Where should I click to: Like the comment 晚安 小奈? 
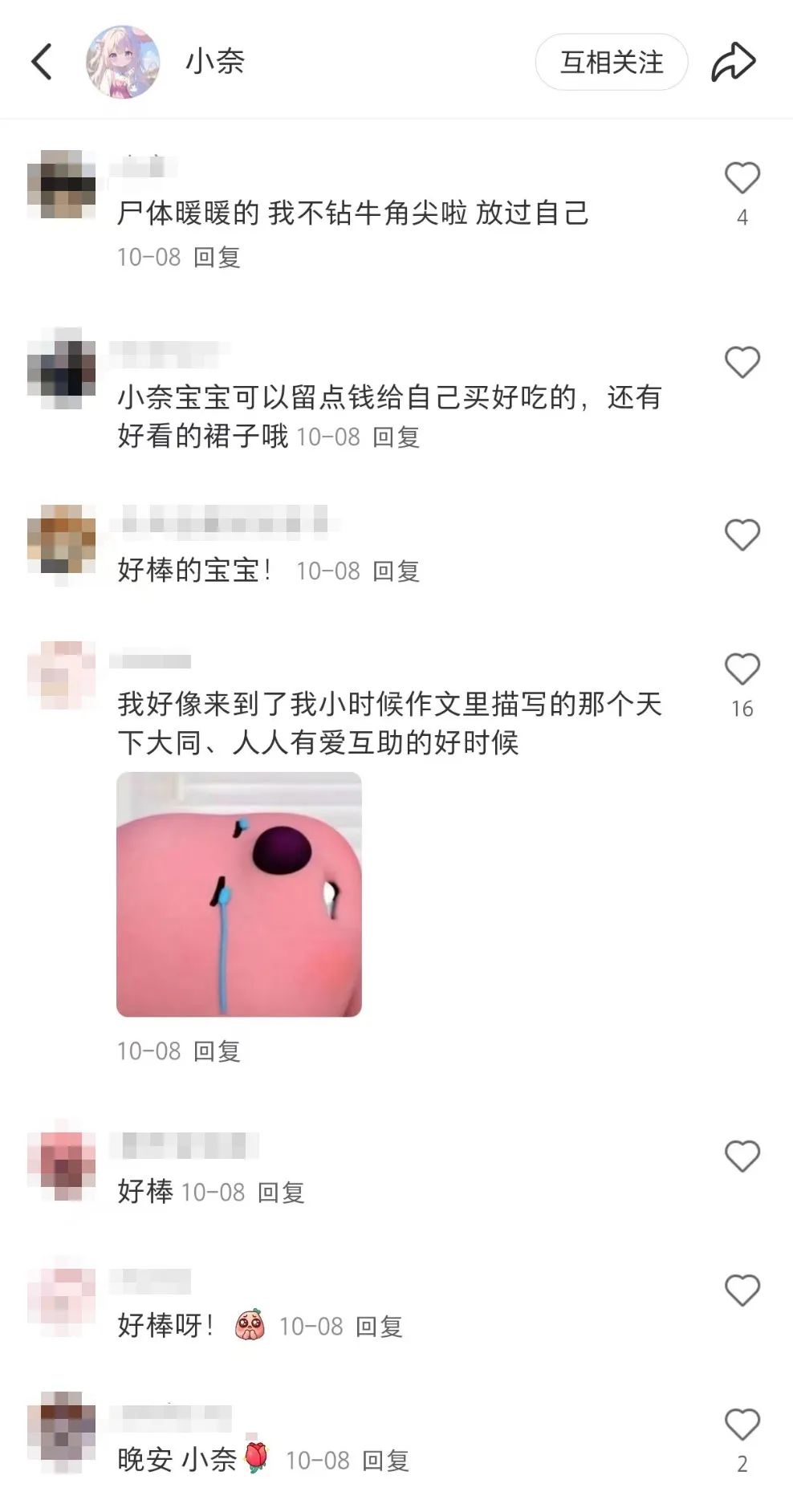[742, 1425]
